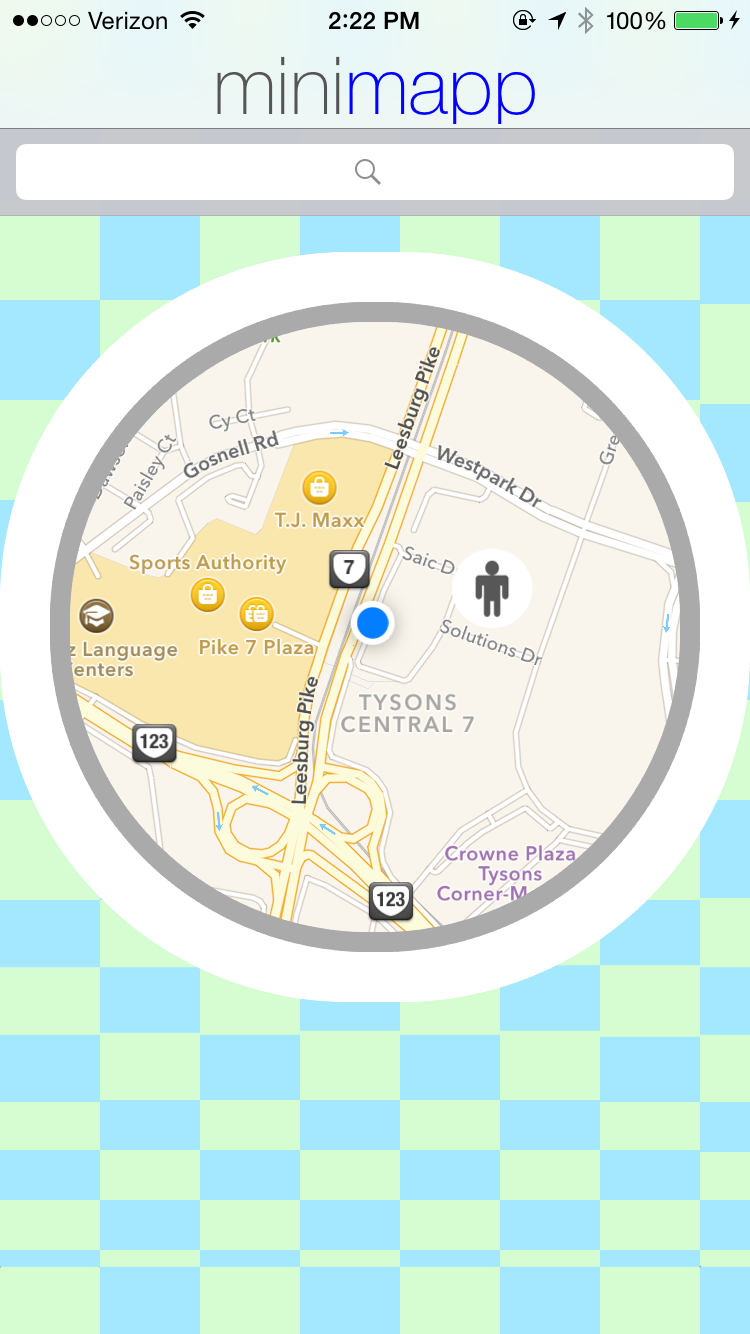Tap the blue current location dot
Screen dimensions: 750x1334
pyautogui.click(x=373, y=623)
